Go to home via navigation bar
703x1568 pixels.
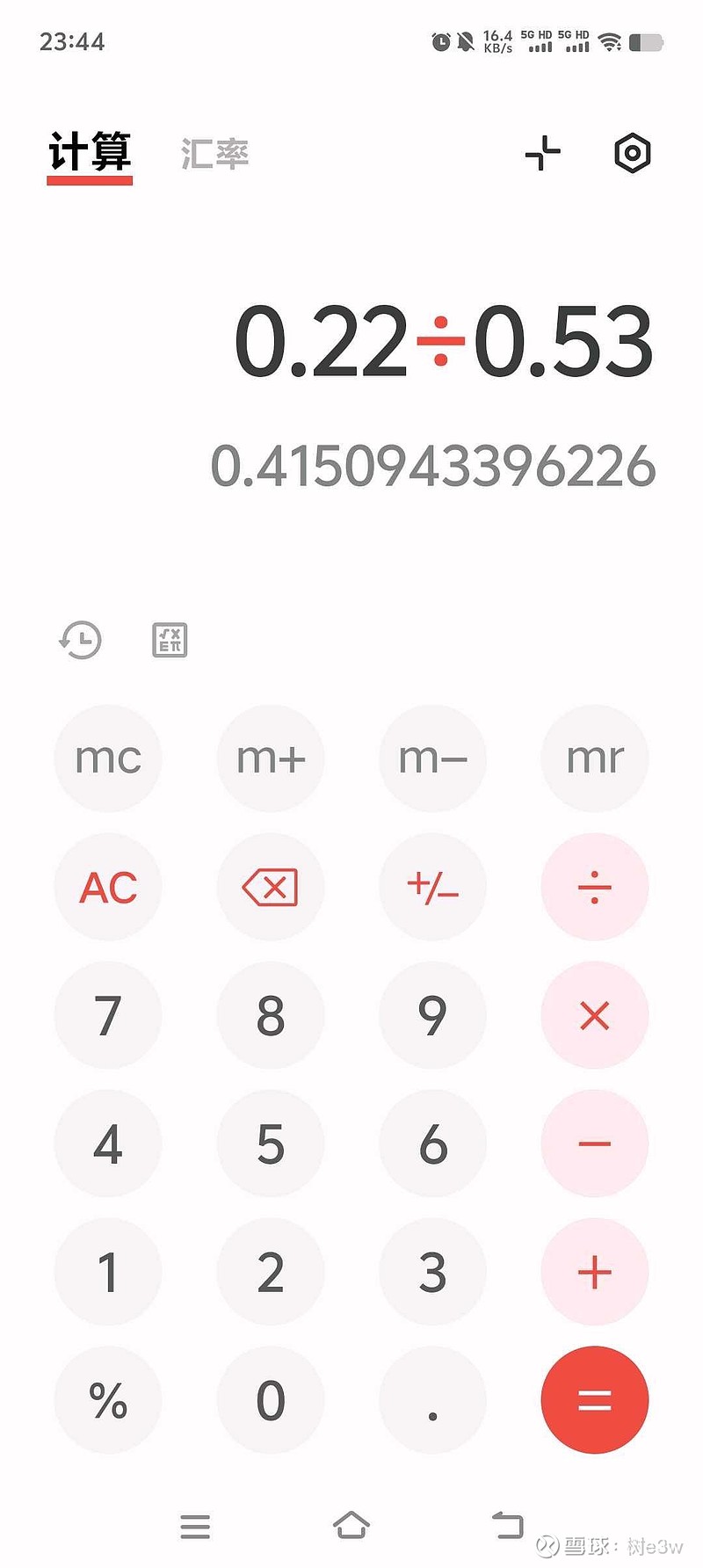(351, 1525)
